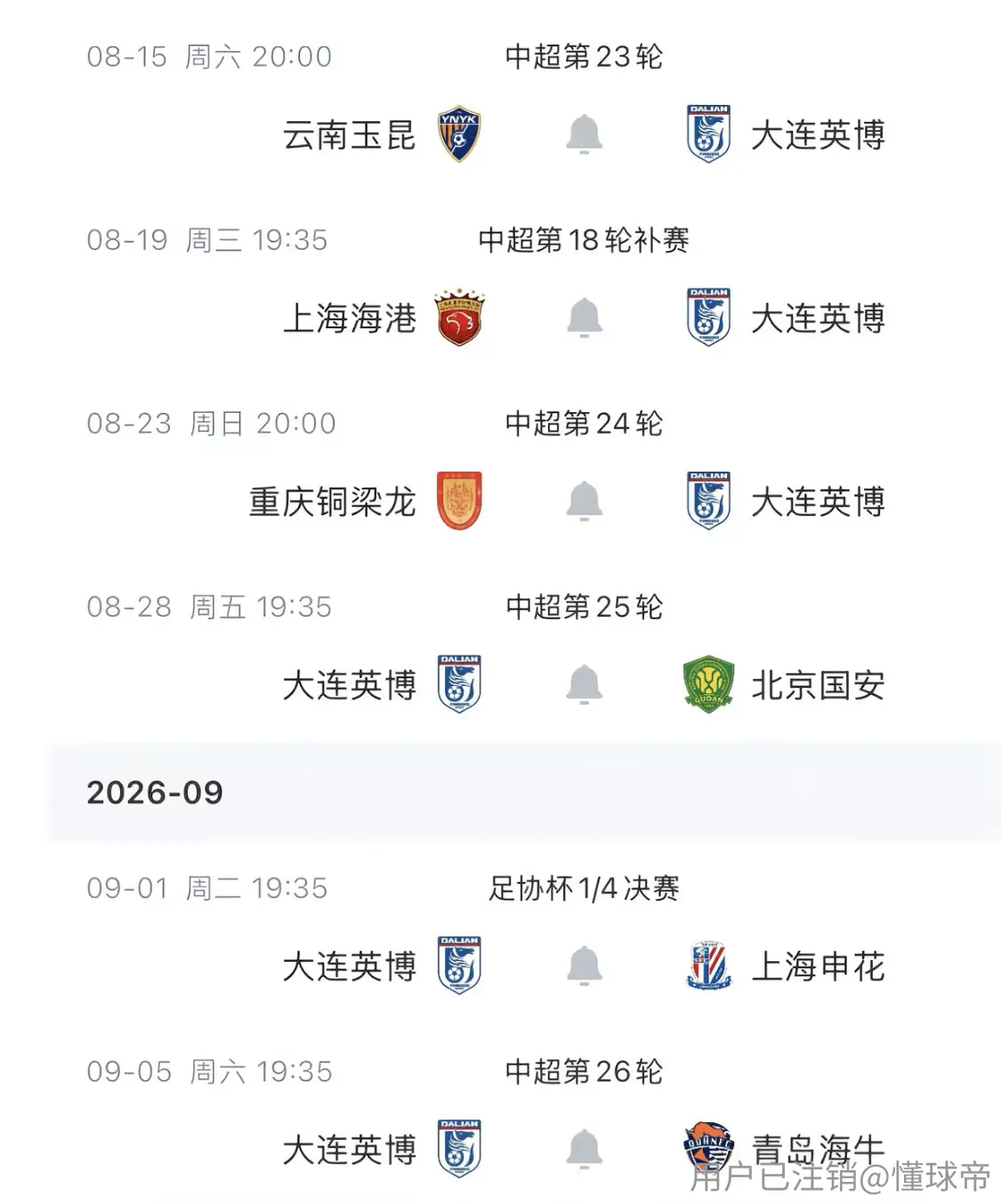Set reminder for 上海申花 cup quarterfinal
The image size is (1001, 1204).
584,966
